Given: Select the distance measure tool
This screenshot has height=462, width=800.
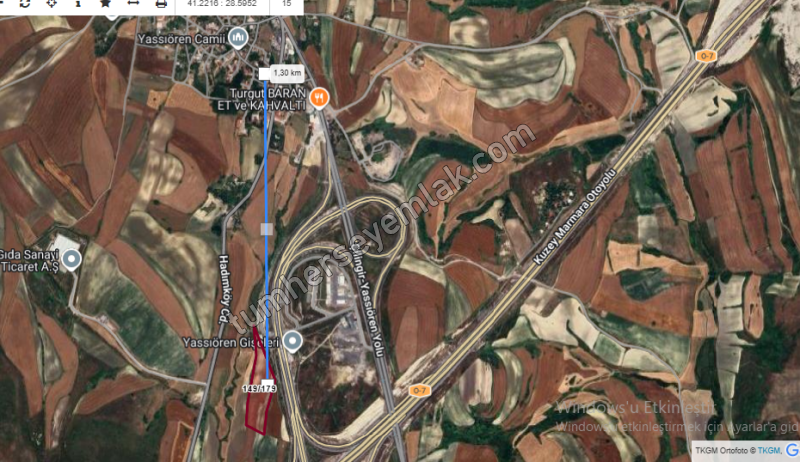Looking at the screenshot, I should pyautogui.click(x=133, y=4).
